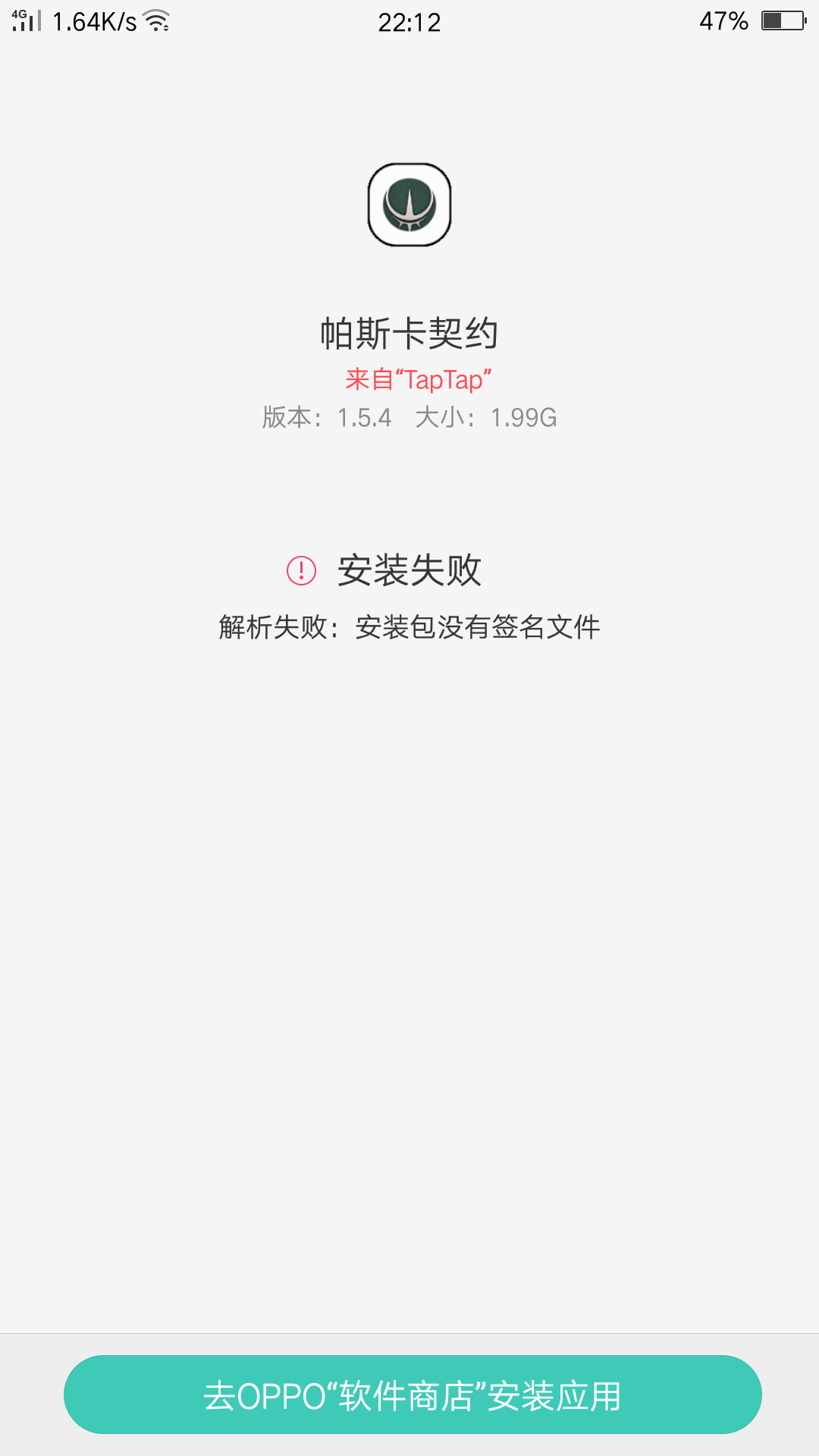819x1456 pixels.
Task: Select the game's dark circular emblem logo
Action: pyautogui.click(x=409, y=206)
